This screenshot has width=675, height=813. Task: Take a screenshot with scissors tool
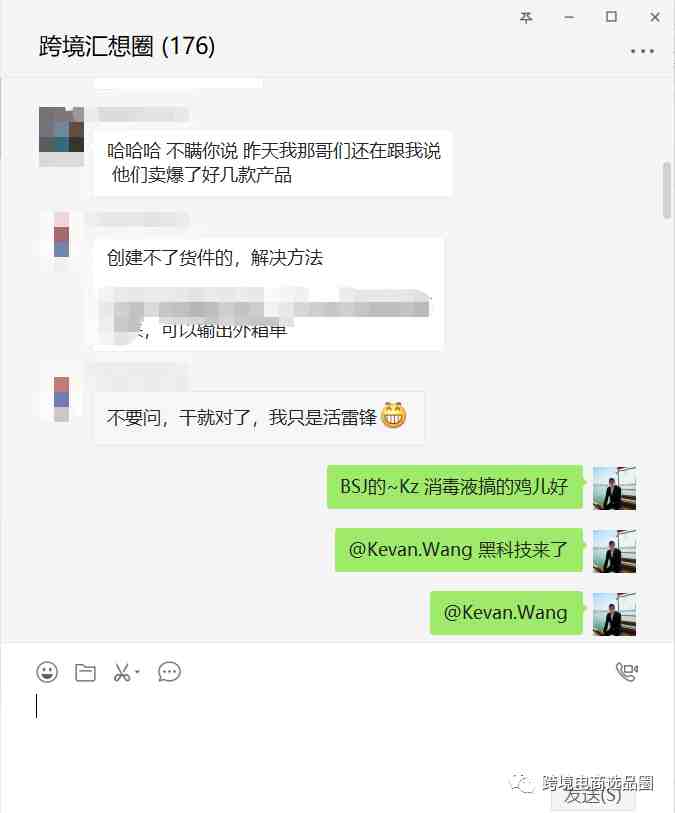coord(123,672)
